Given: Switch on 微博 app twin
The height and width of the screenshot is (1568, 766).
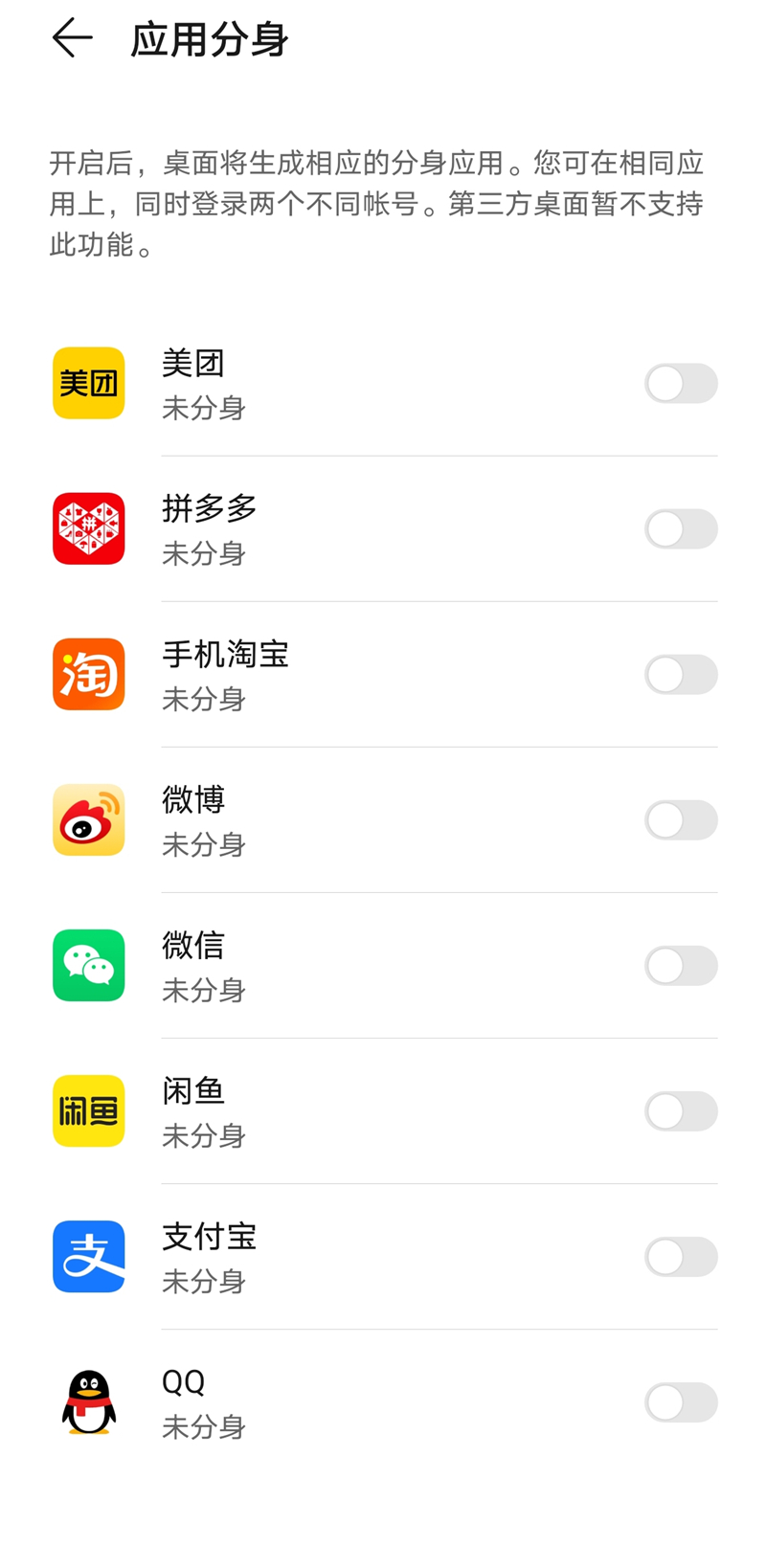Looking at the screenshot, I should [x=681, y=820].
